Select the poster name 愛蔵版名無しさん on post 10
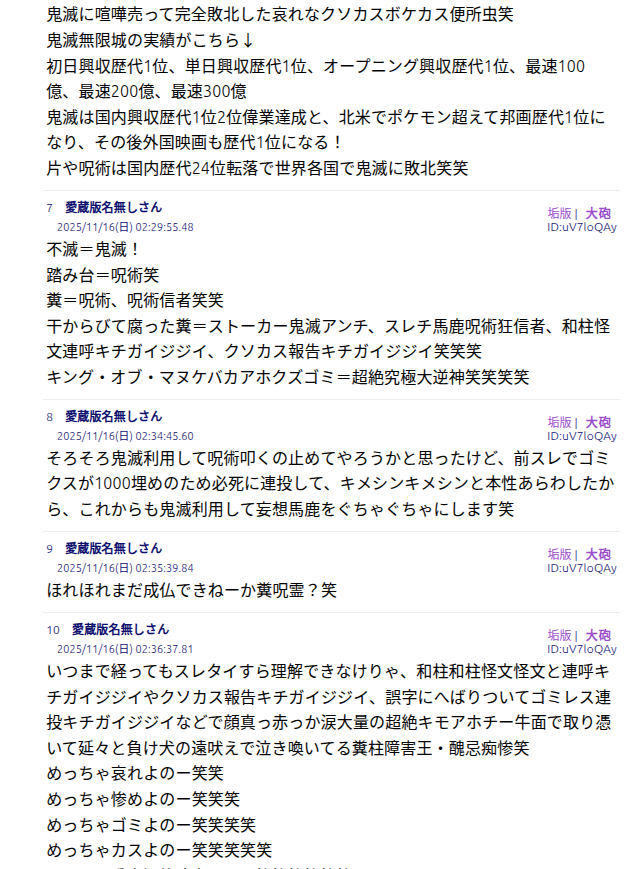The image size is (635, 869). (x=120, y=629)
